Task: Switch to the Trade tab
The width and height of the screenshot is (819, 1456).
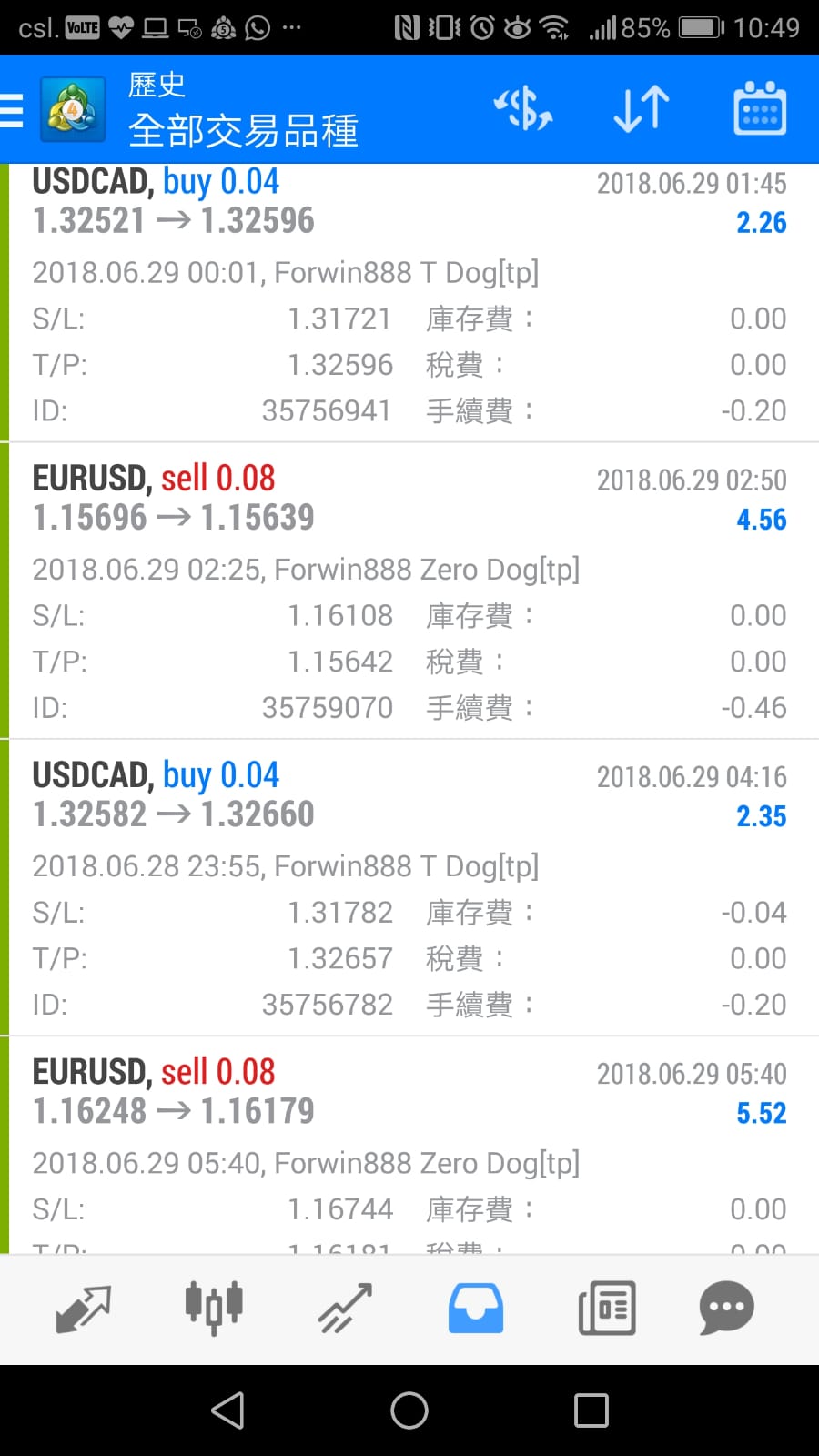Action: 345,1309
